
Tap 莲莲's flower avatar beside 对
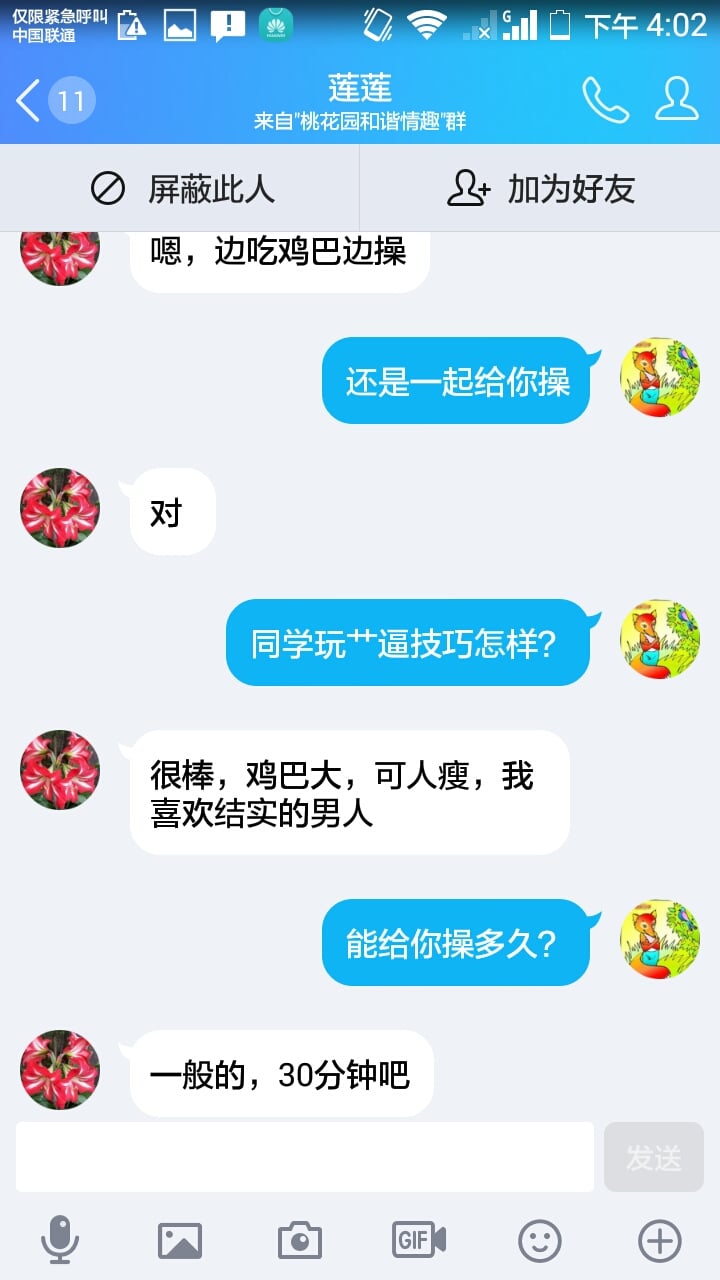pyautogui.click(x=60, y=508)
